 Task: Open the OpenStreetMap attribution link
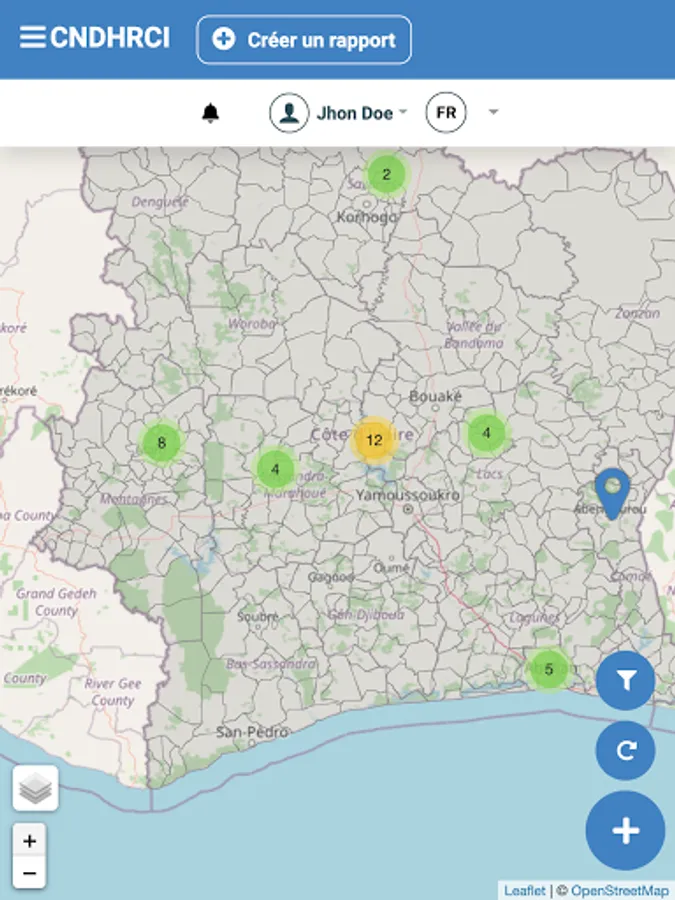pyautogui.click(x=620, y=890)
